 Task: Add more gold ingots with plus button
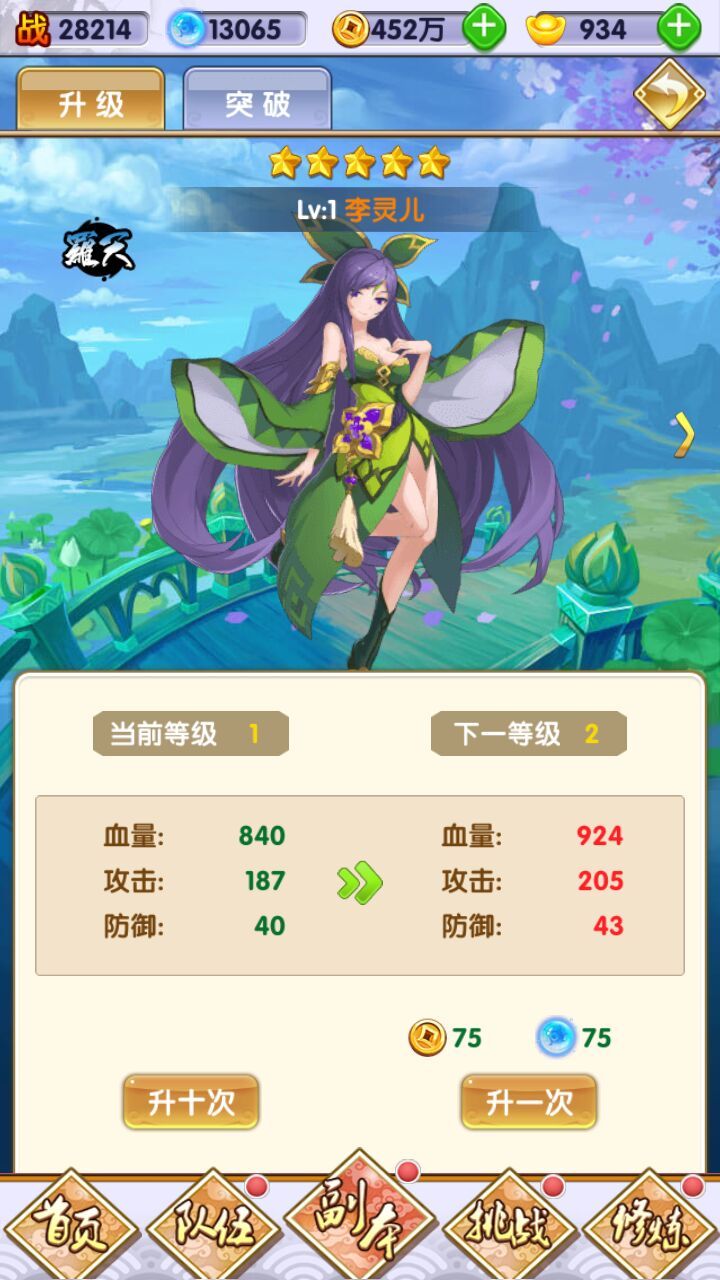click(x=679, y=28)
